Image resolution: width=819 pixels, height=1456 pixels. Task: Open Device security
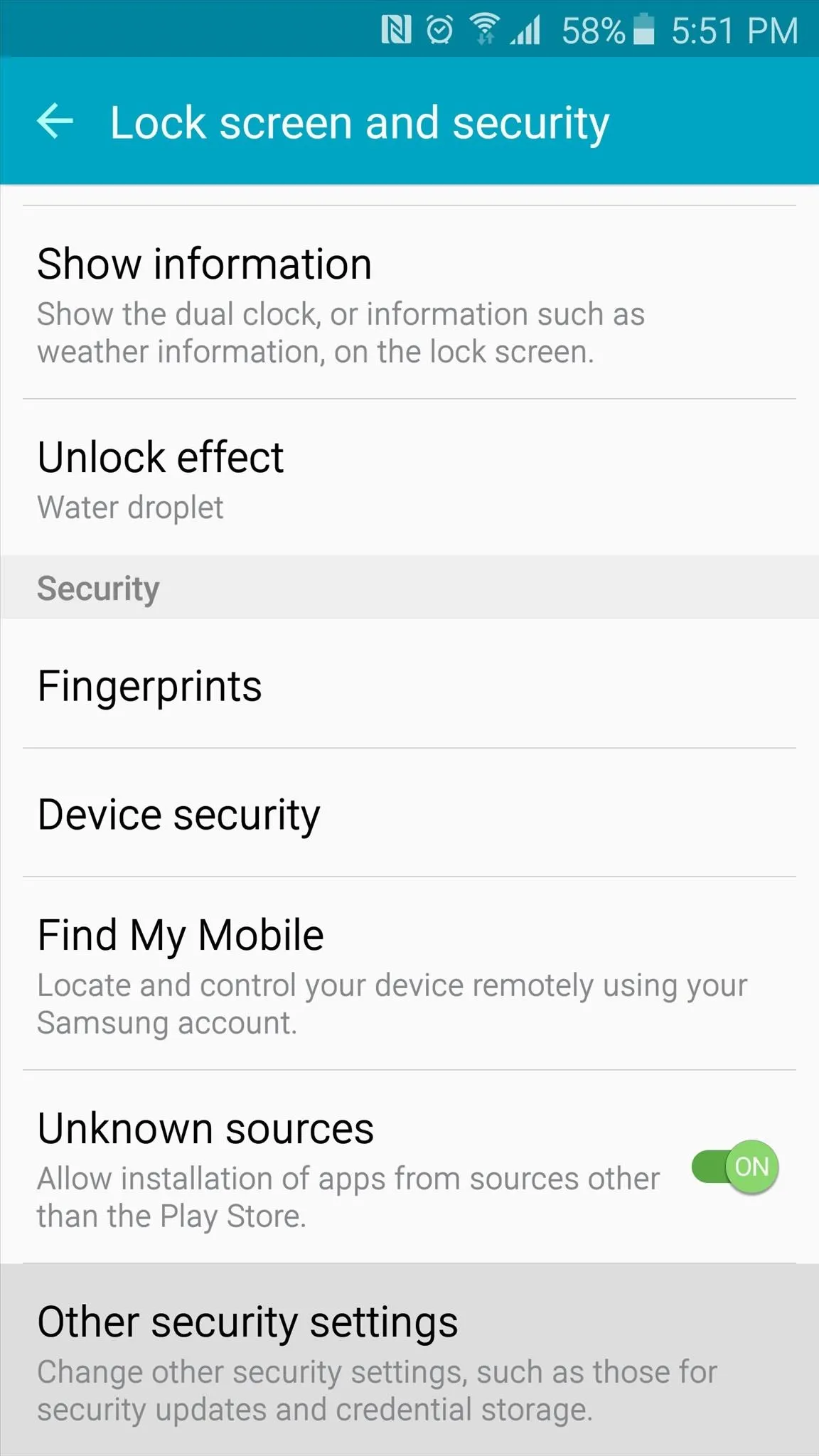(x=409, y=813)
